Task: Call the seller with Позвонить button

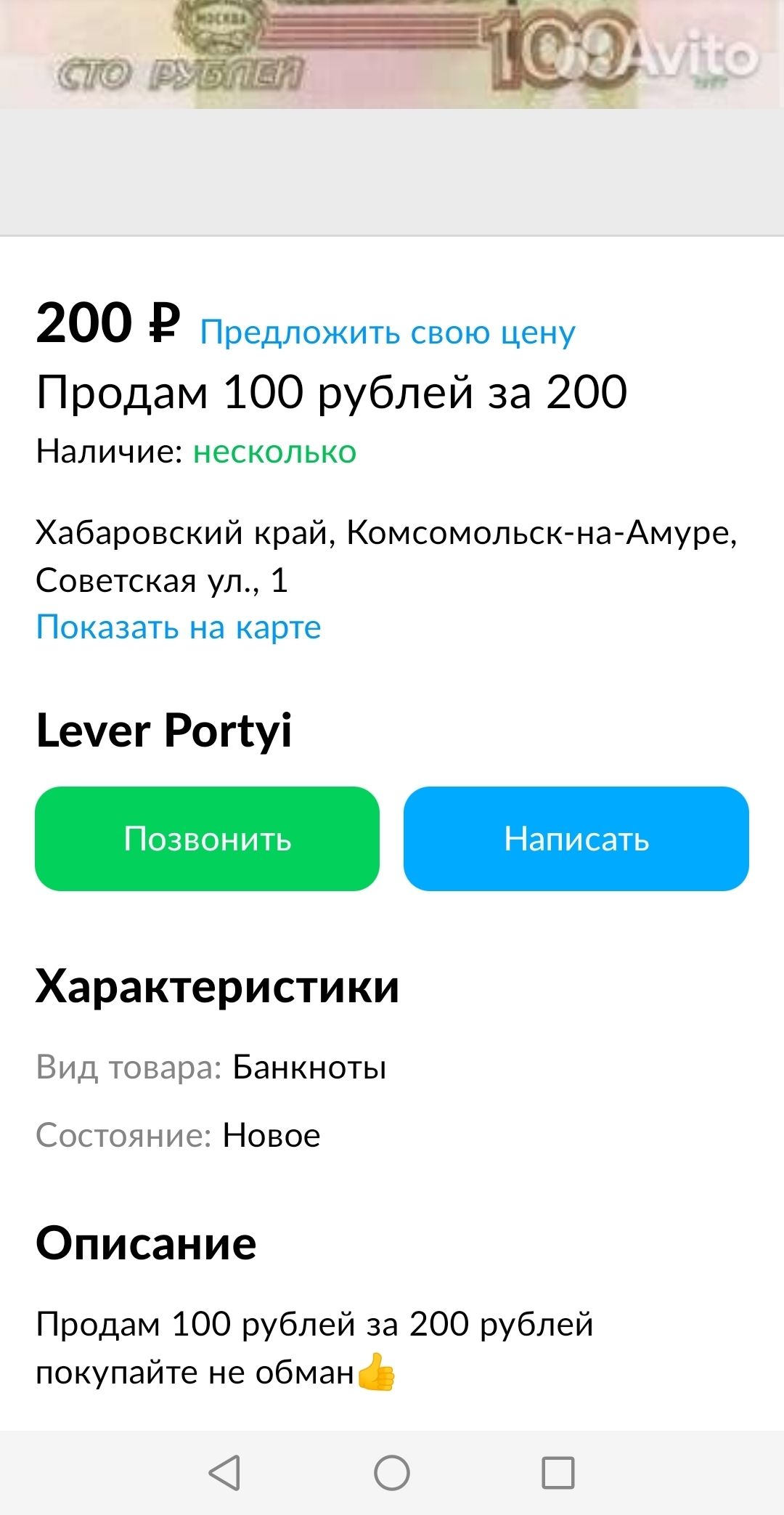Action: 207,838
